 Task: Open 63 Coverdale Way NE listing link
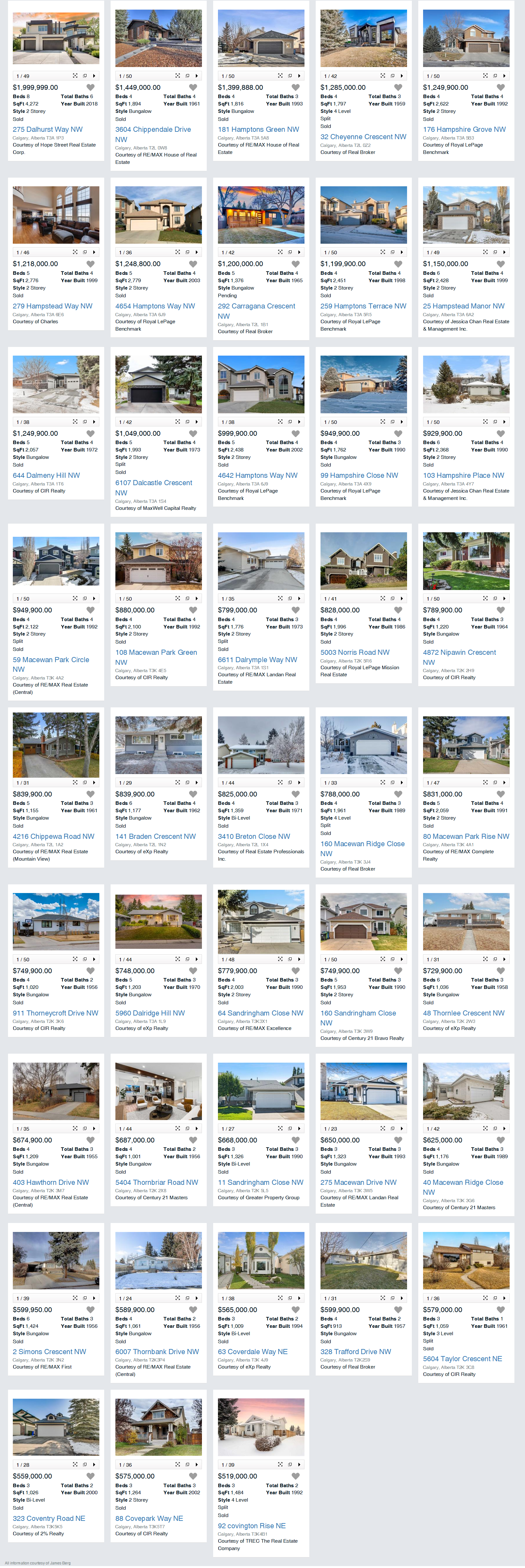pyautogui.click(x=253, y=1351)
